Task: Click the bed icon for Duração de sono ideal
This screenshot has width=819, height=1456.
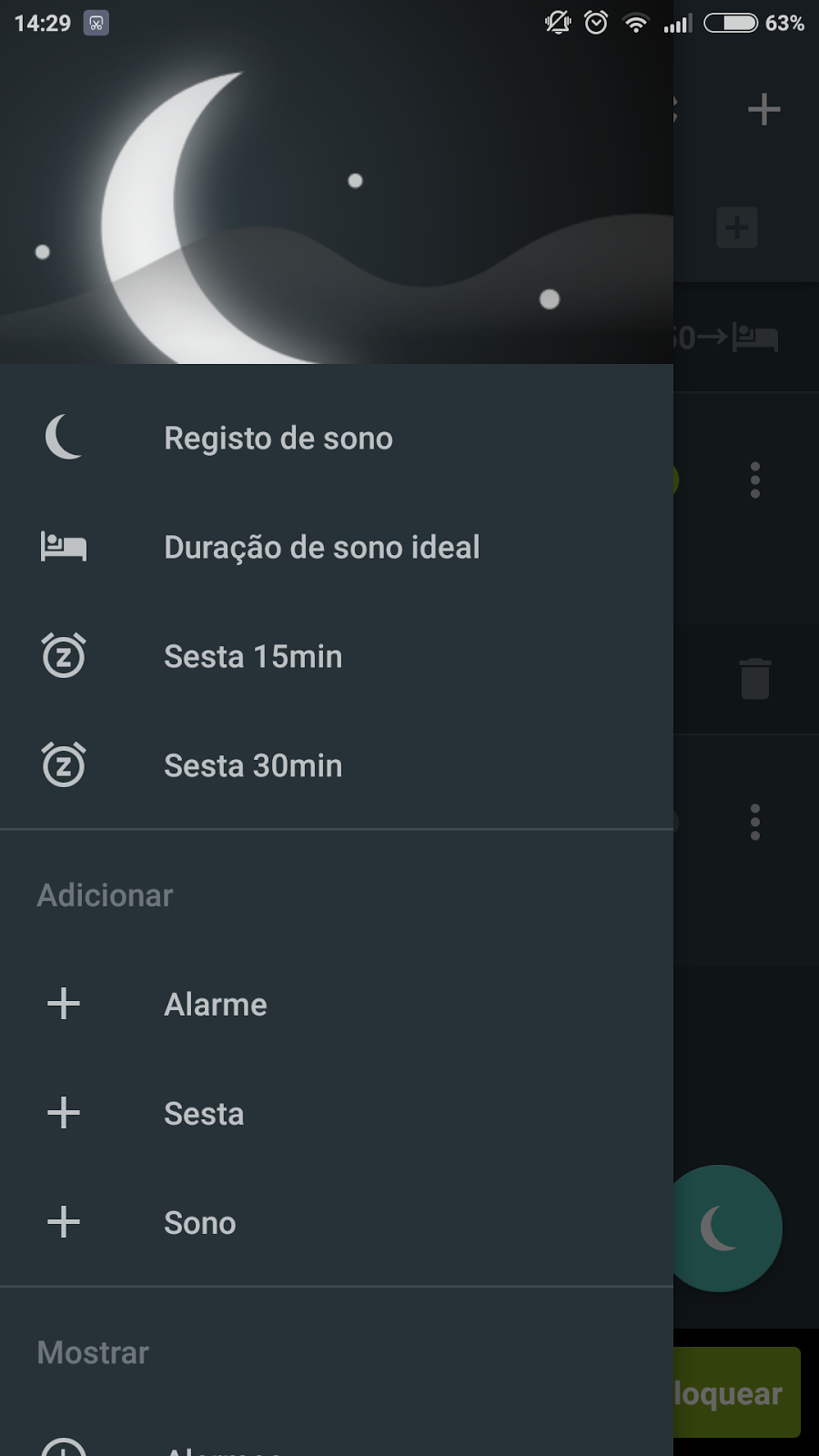Action: (63, 547)
